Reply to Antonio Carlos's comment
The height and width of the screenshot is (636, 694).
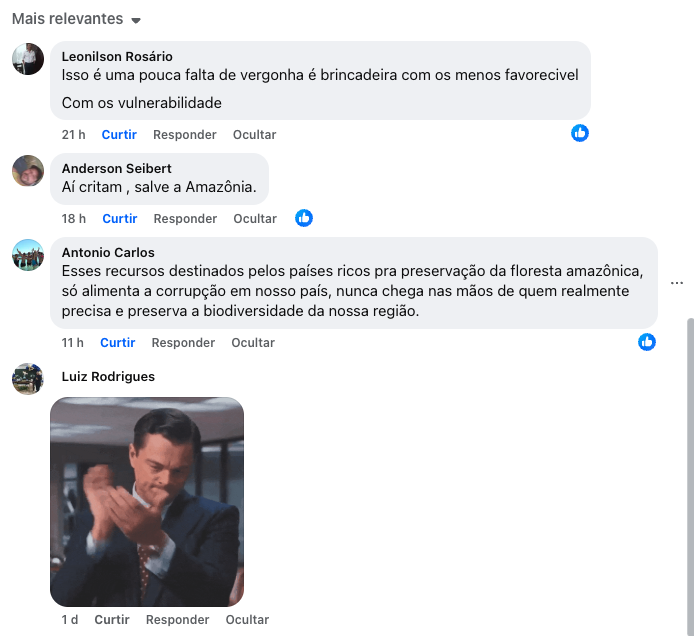coord(183,342)
